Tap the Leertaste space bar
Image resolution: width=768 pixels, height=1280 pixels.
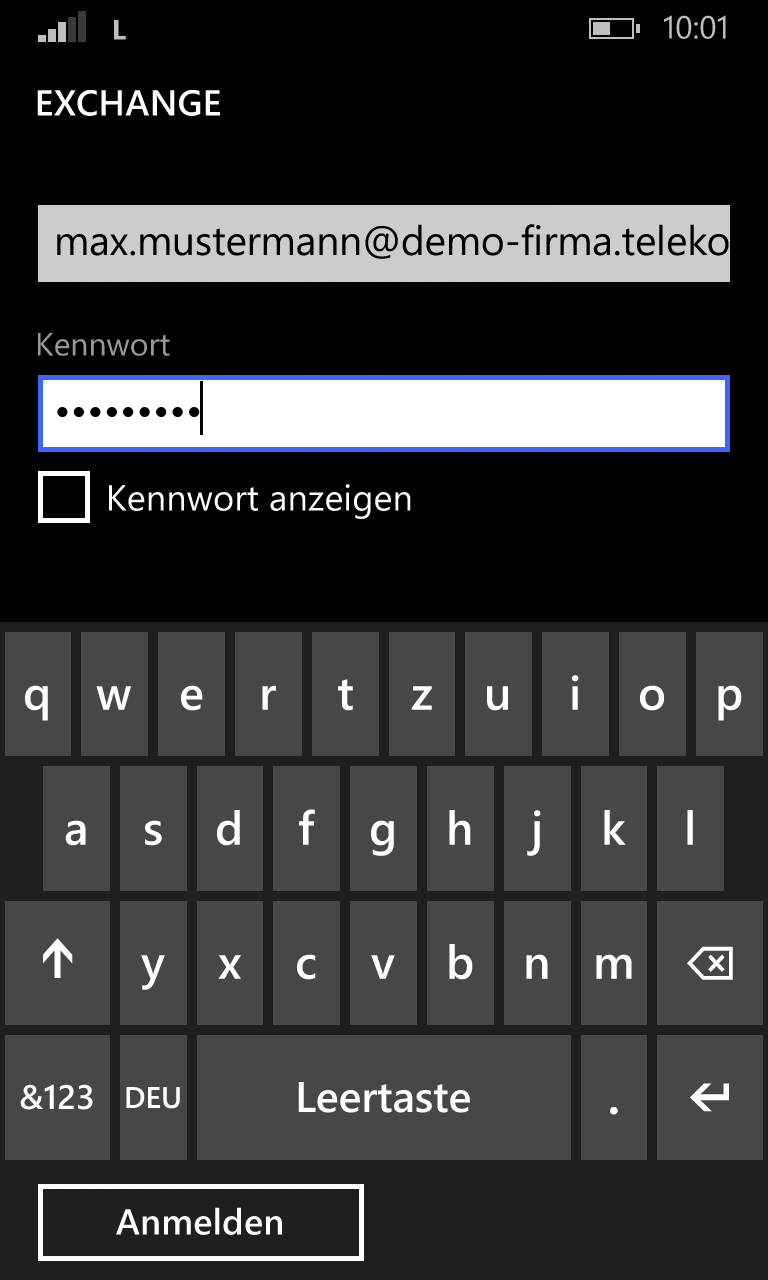[383, 1097]
